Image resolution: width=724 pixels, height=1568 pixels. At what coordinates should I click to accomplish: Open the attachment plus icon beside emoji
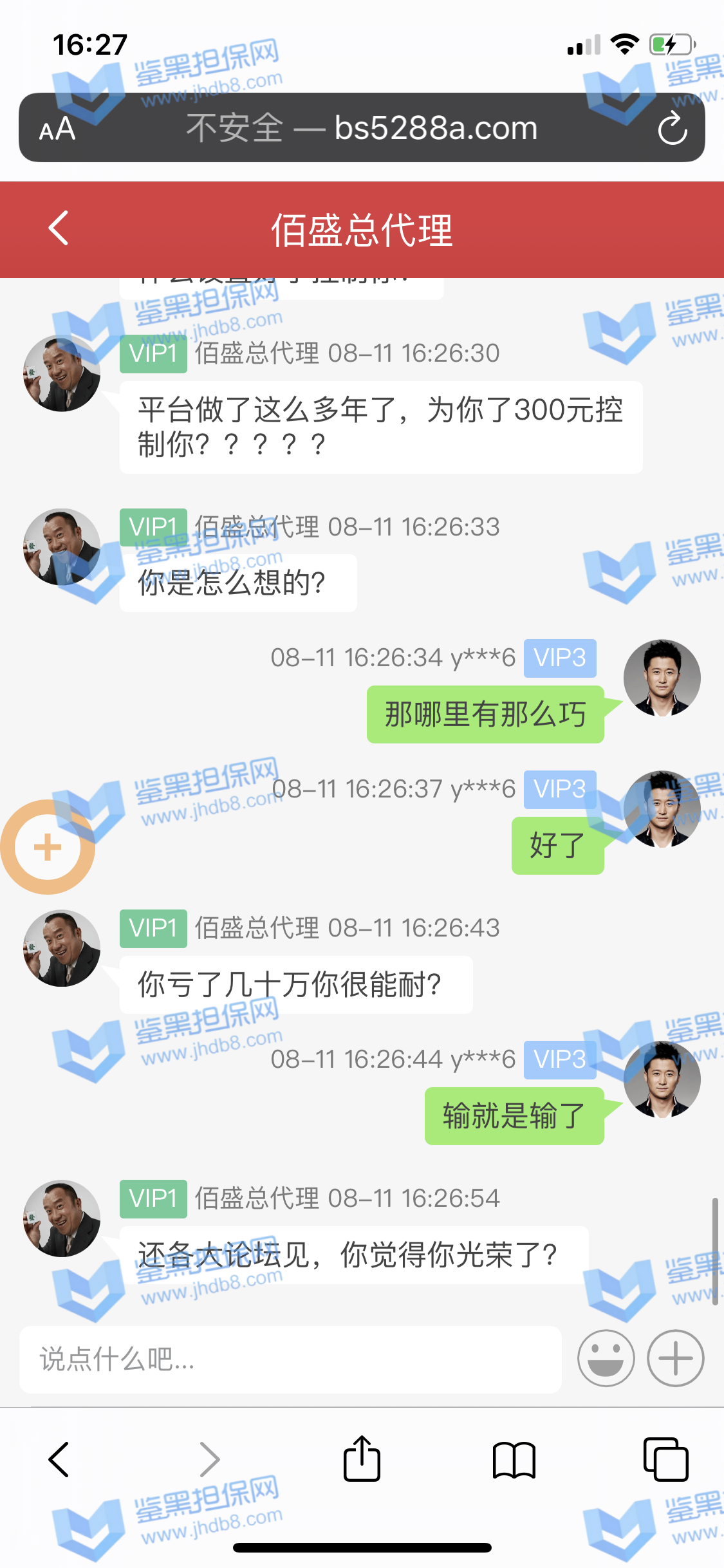point(675,1358)
